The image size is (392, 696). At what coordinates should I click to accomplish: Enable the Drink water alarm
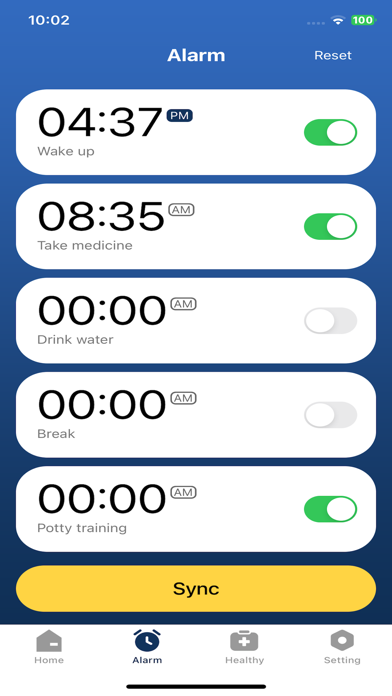tap(330, 320)
